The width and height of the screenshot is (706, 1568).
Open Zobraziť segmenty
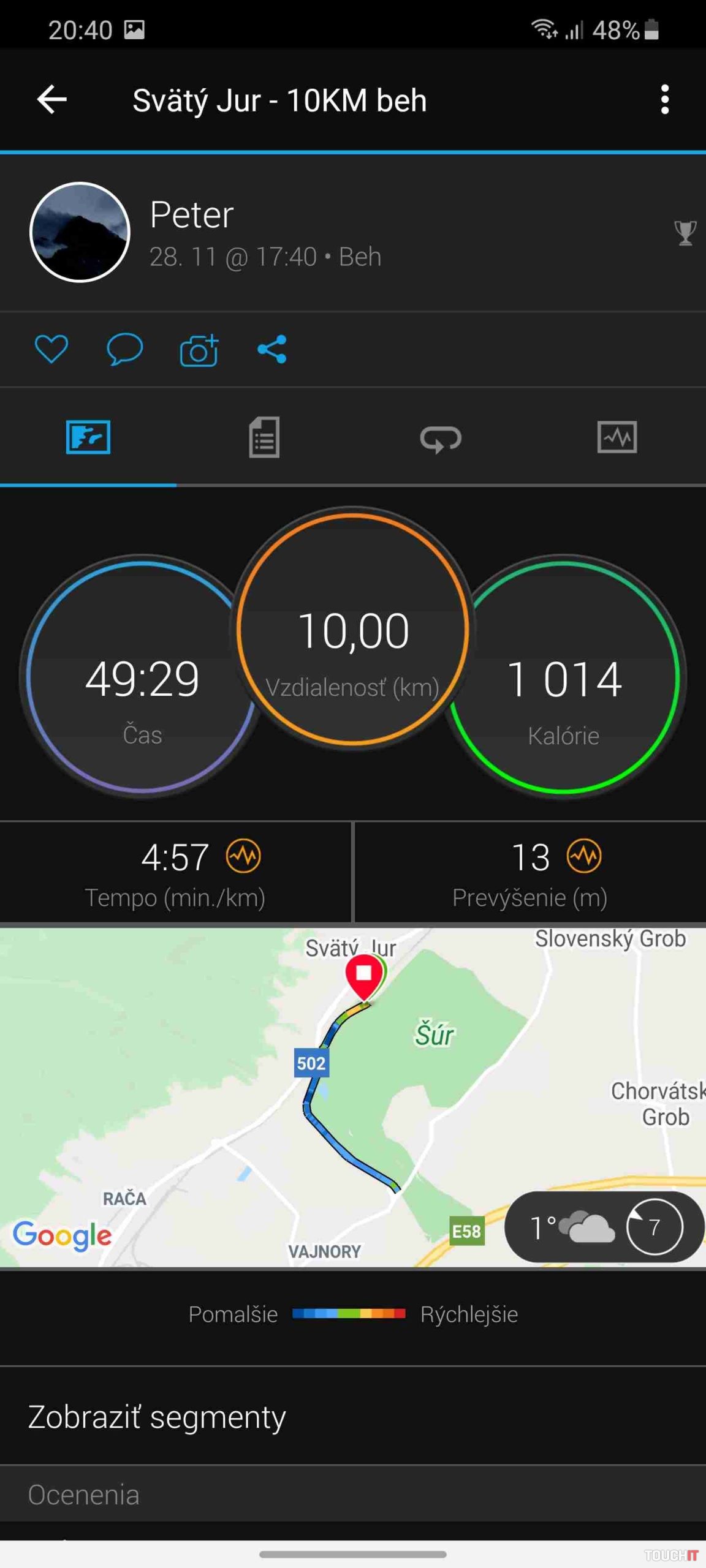(x=157, y=1417)
